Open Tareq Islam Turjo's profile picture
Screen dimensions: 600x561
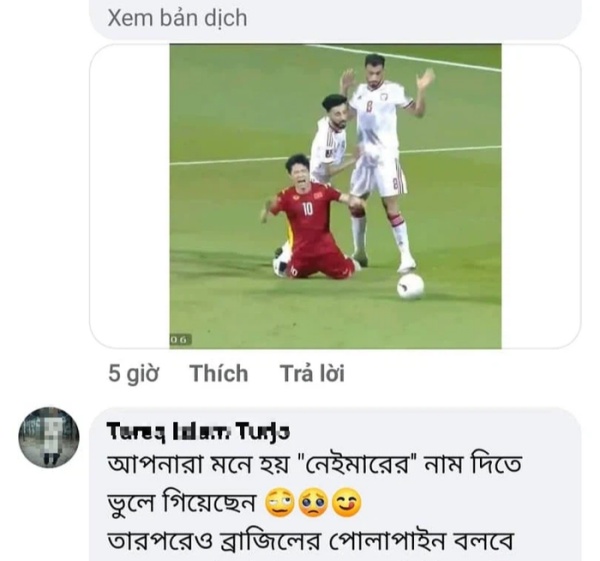coord(48,437)
